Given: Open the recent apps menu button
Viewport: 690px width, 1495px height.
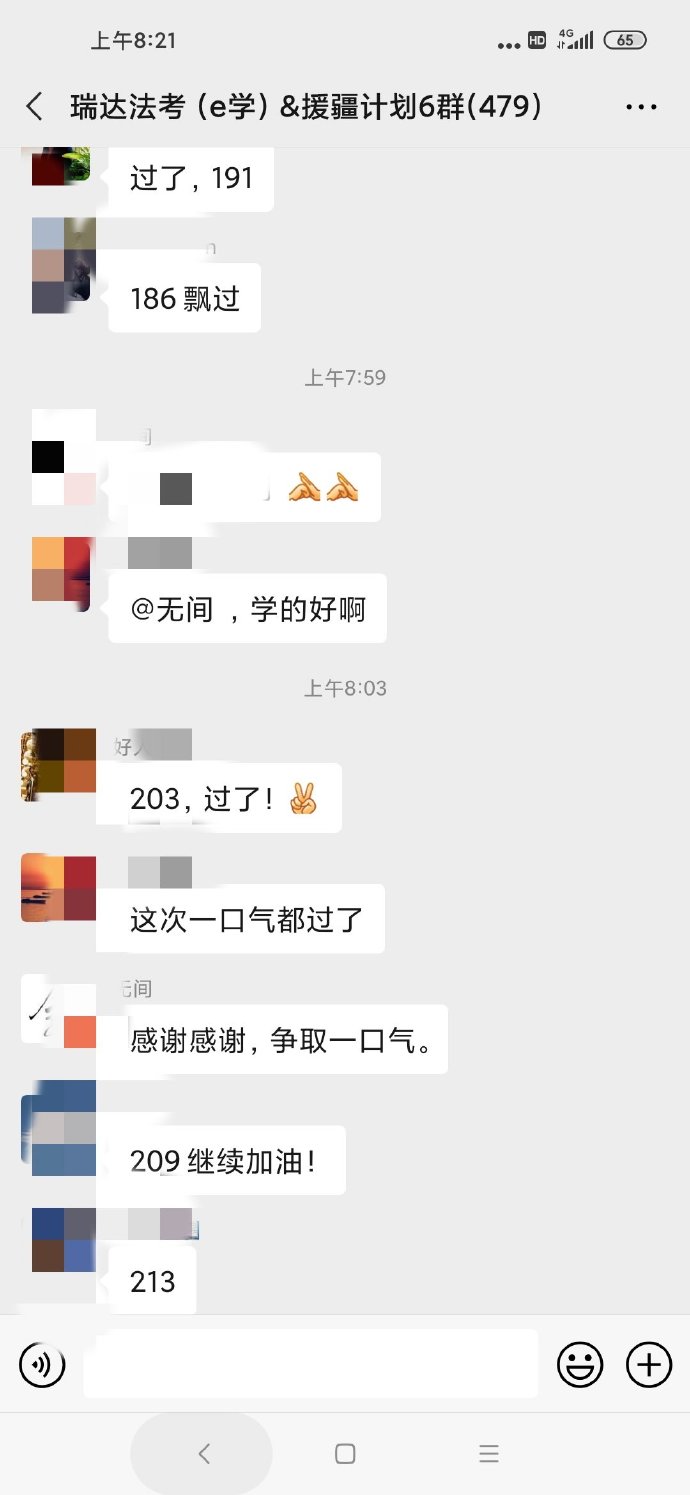Looking at the screenshot, I should click(488, 1454).
